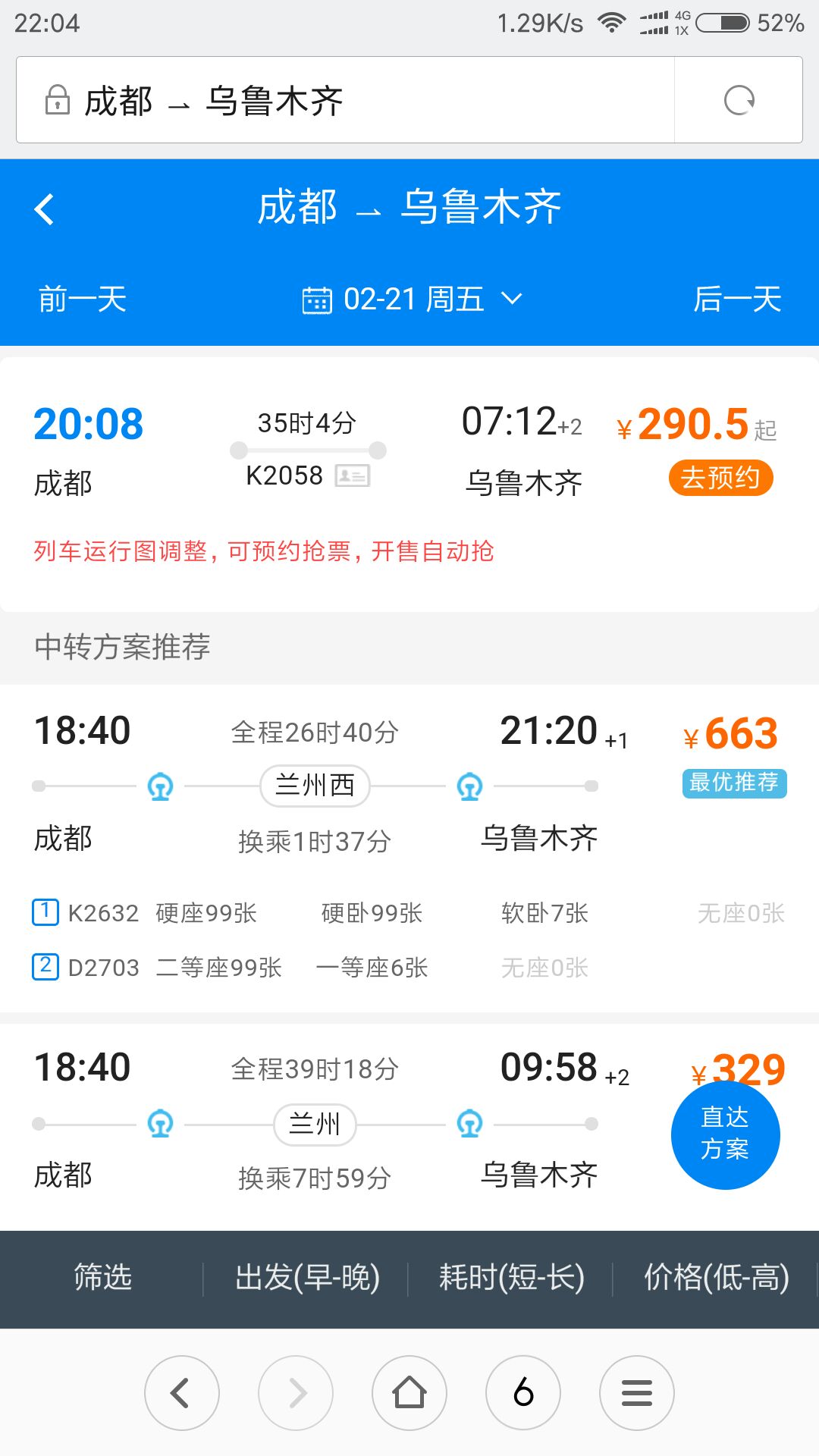Tap the browser address bar showing 成都→乌鲁木齐
Viewport: 819px width, 1456px height.
click(345, 100)
